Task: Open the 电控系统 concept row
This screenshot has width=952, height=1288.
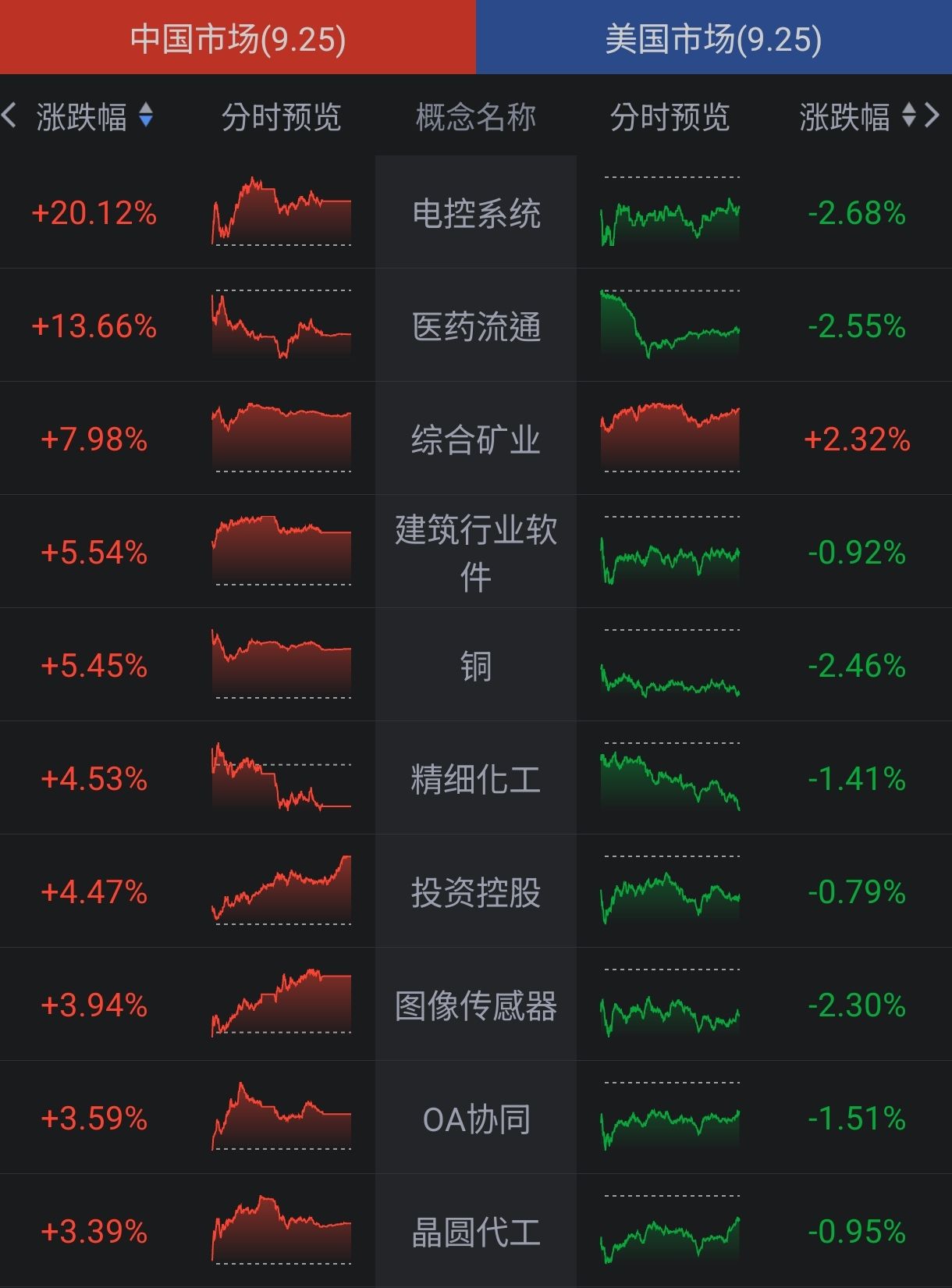Action: click(x=475, y=213)
